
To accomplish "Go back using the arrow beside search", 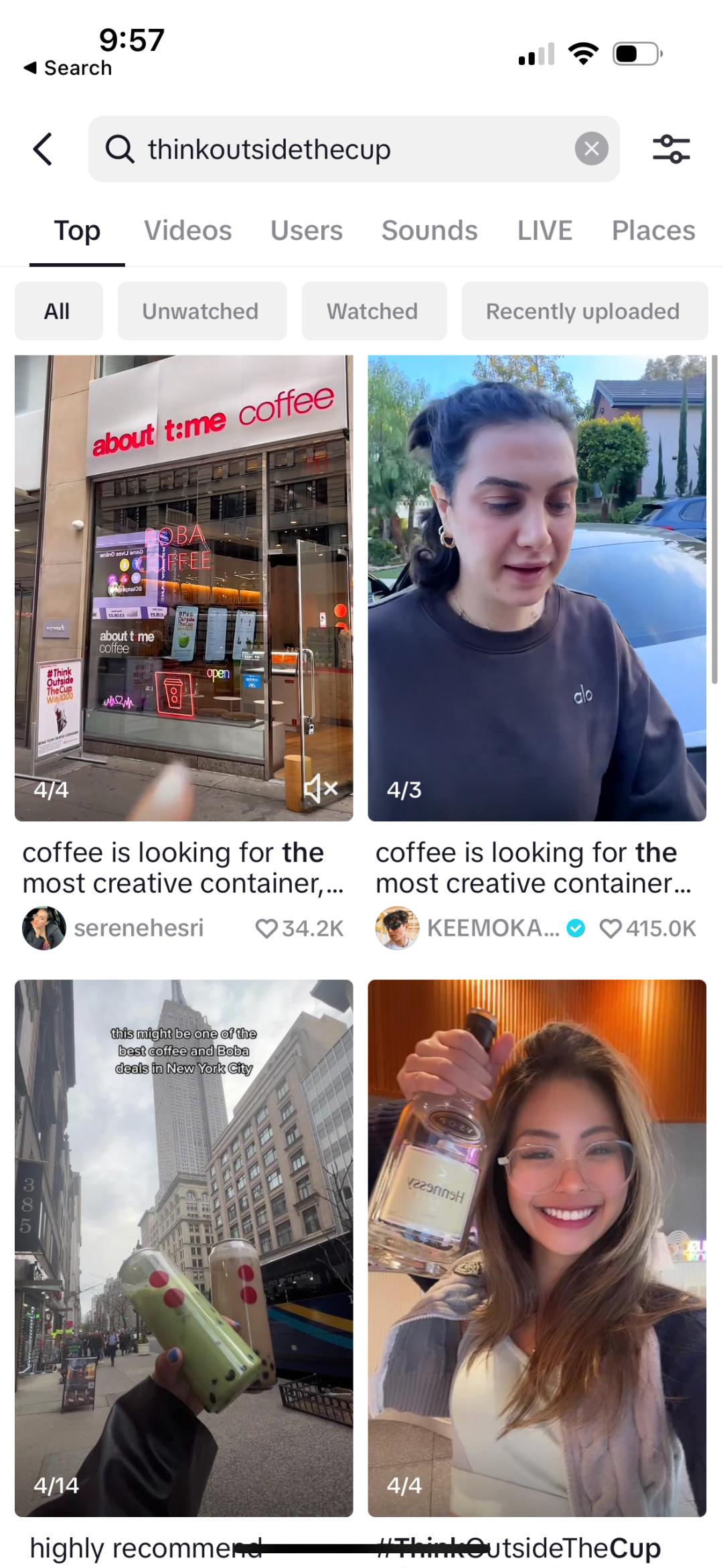I will 43,149.
